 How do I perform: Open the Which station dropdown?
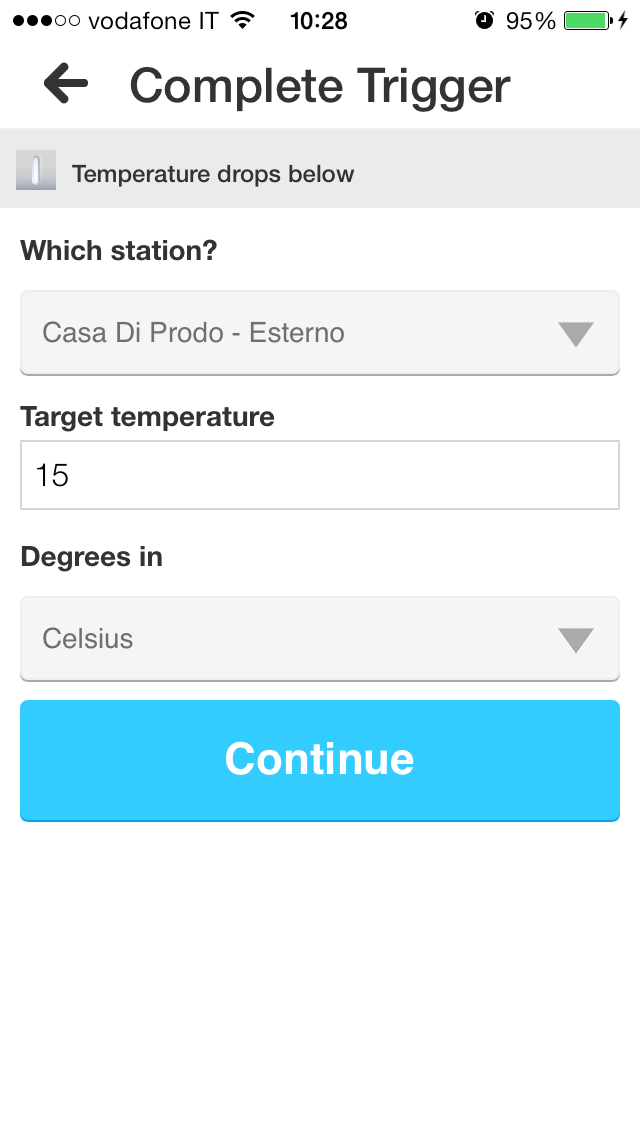(320, 333)
